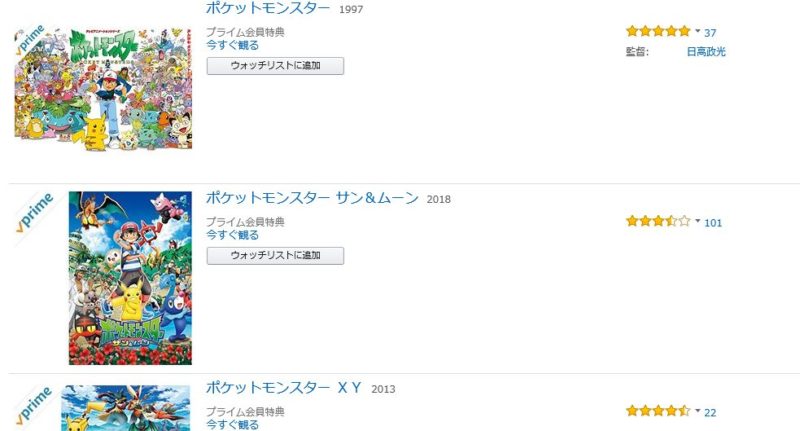Open ポケットモンスター 1997 title link

(x=267, y=8)
